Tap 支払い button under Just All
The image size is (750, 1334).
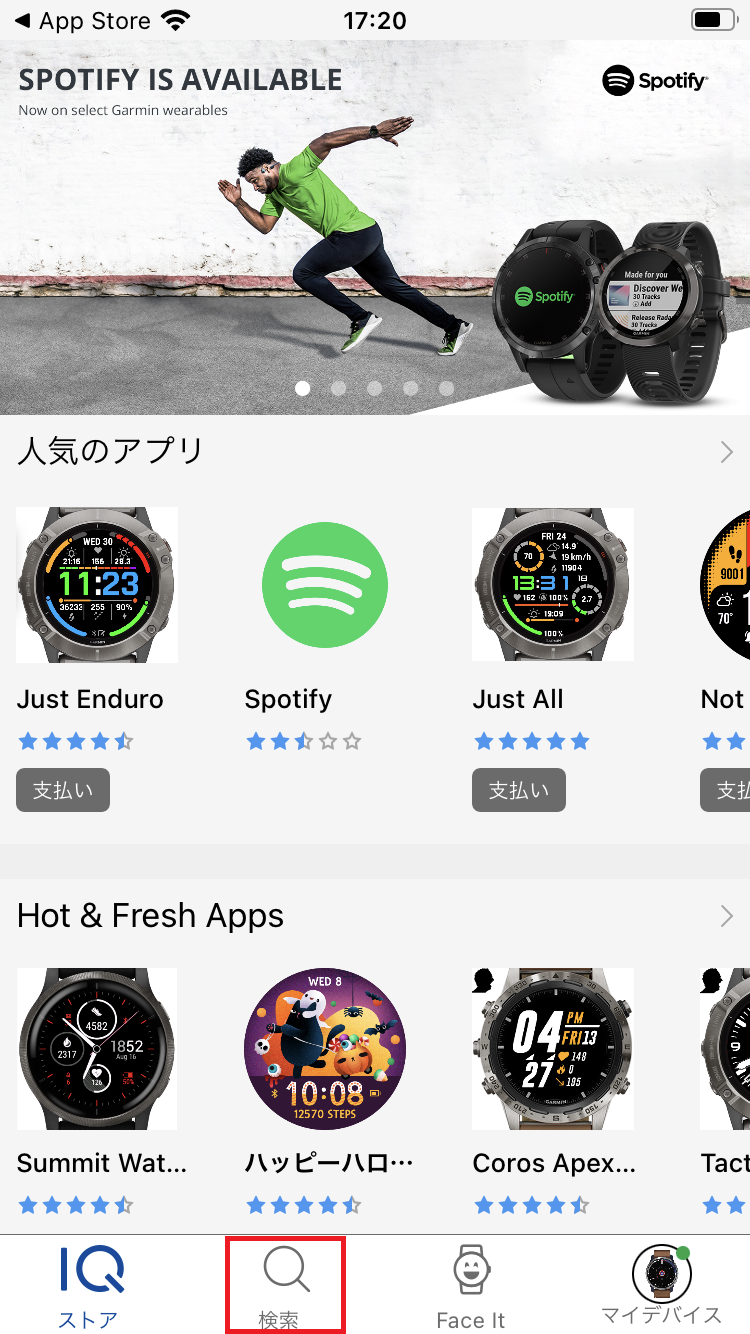coord(519,790)
